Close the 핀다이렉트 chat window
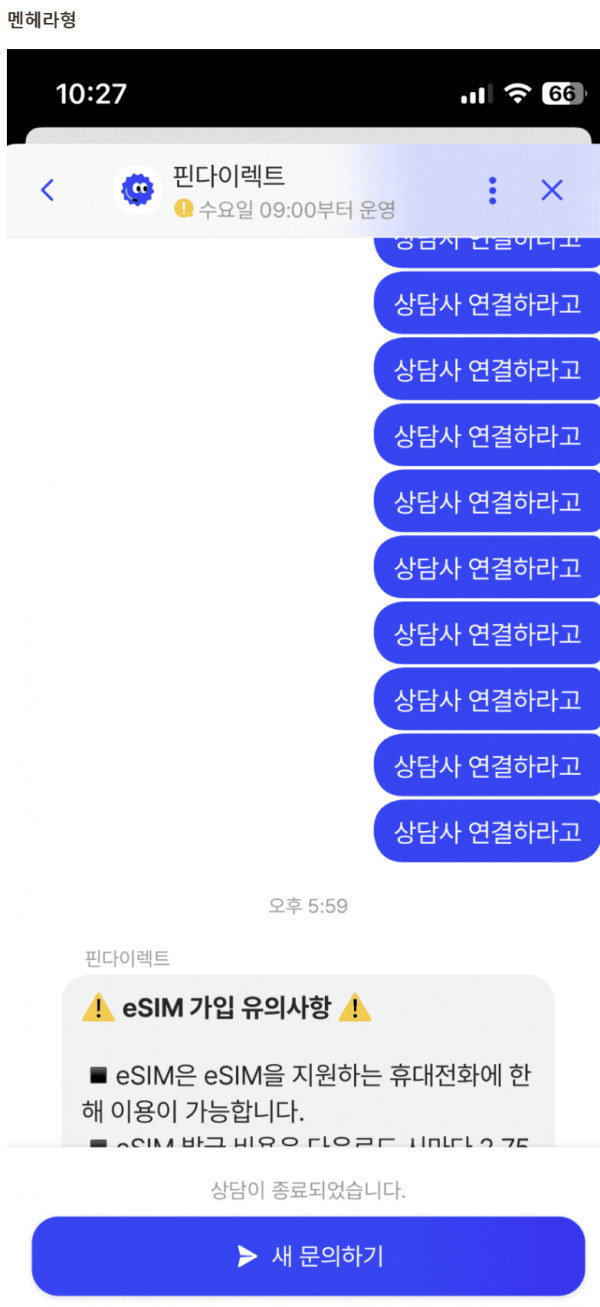This screenshot has width=600, height=1307. tap(552, 190)
